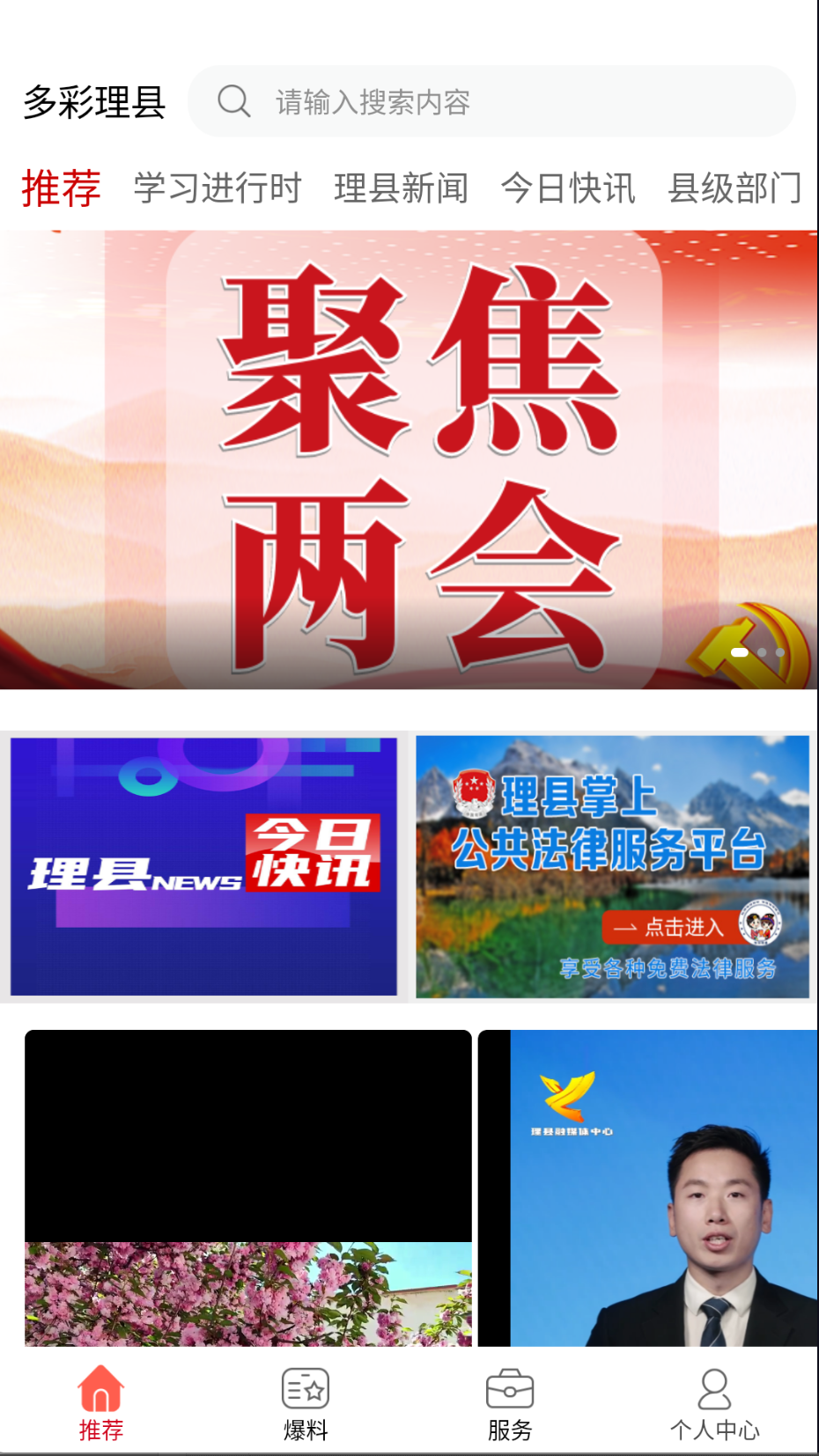Open the news anchor video thumbnail
This screenshot has height=1456, width=819.
click(x=647, y=1187)
